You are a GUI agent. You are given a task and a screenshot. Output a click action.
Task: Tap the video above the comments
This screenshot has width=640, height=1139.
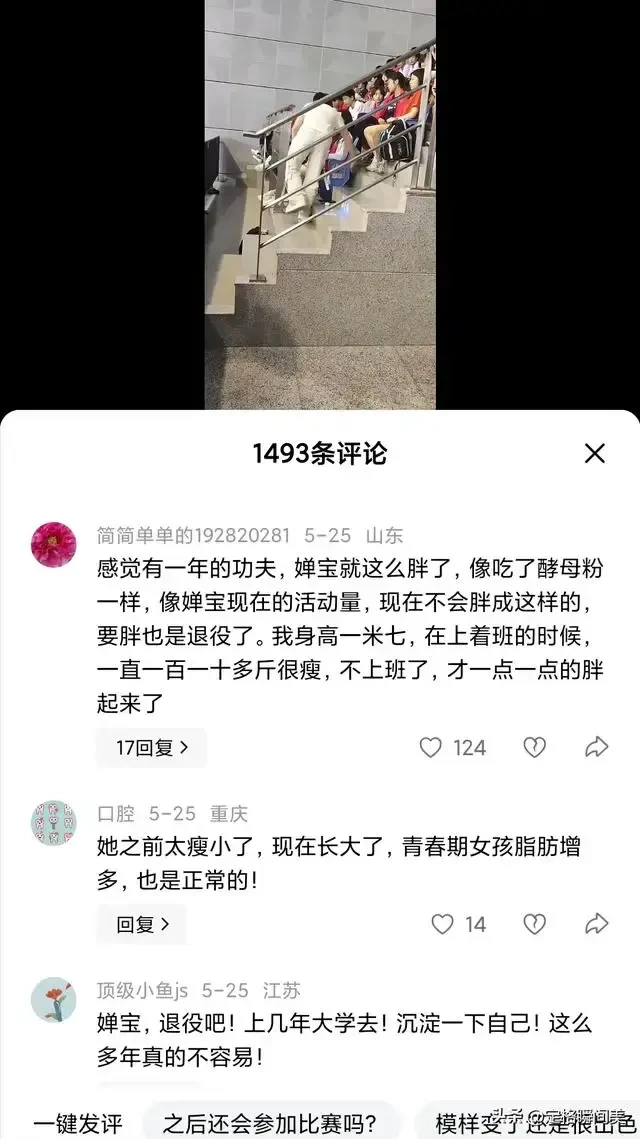[320, 200]
